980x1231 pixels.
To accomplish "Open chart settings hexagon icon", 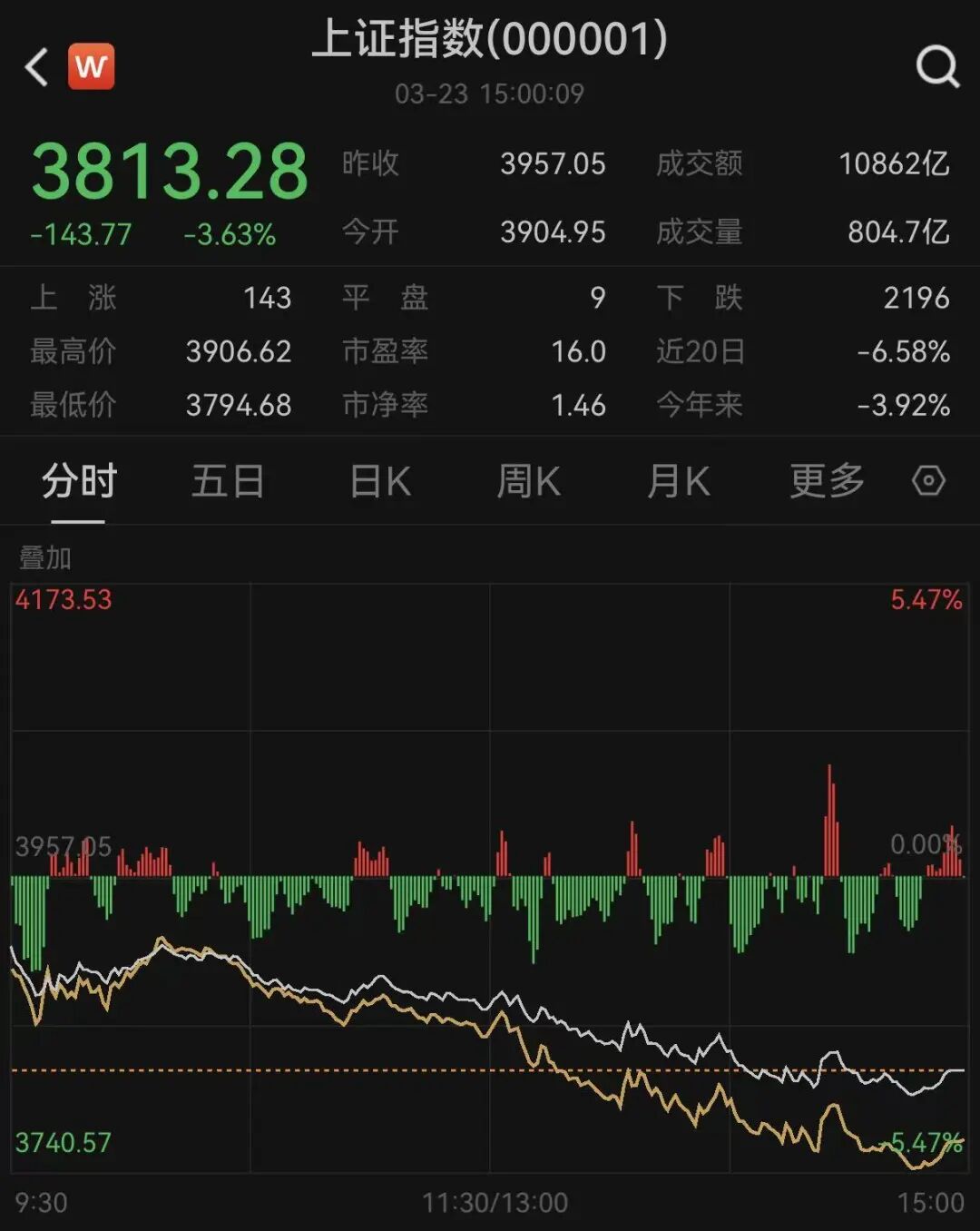I will click(x=928, y=481).
